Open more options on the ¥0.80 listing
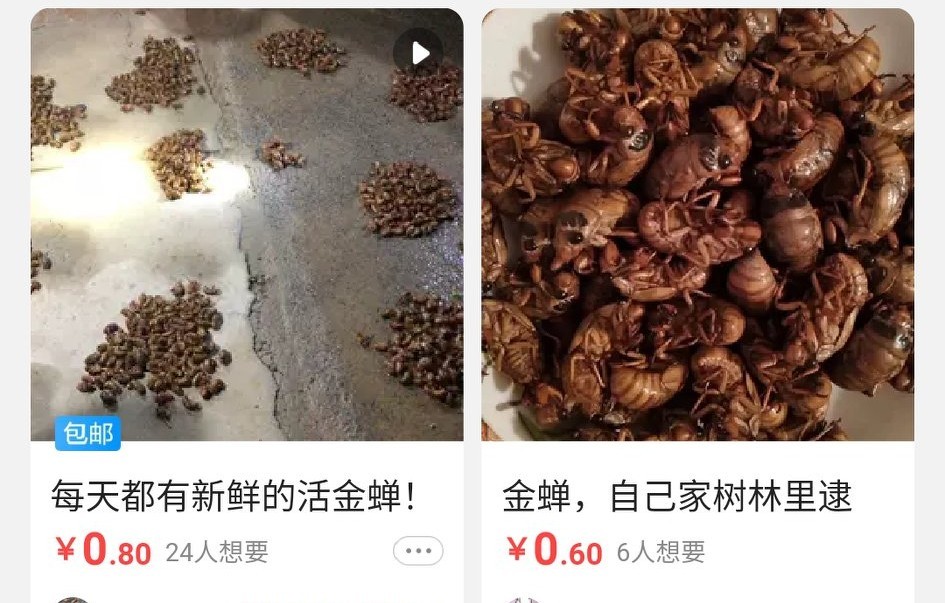Viewport: 945px width, 603px height. click(x=418, y=551)
